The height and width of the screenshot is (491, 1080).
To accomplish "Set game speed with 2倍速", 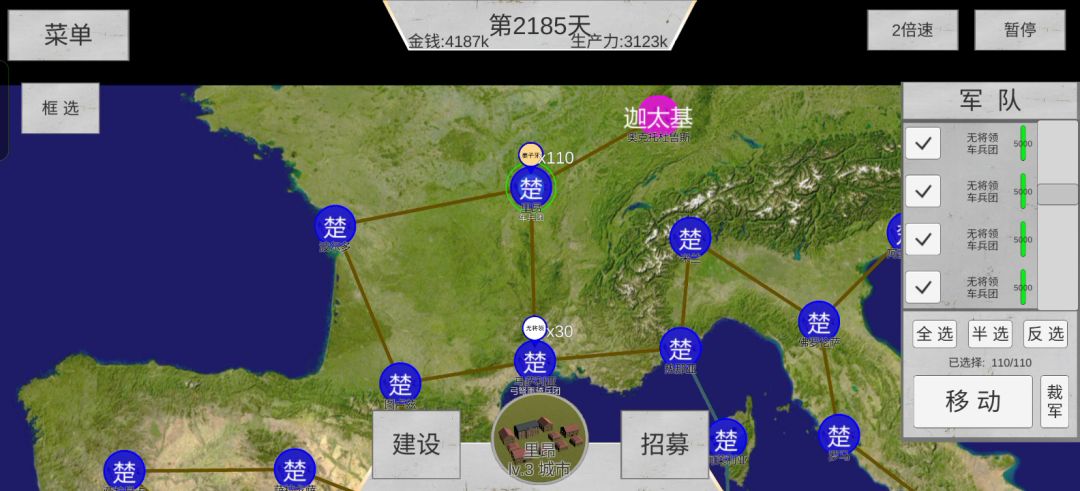I will pos(912,30).
